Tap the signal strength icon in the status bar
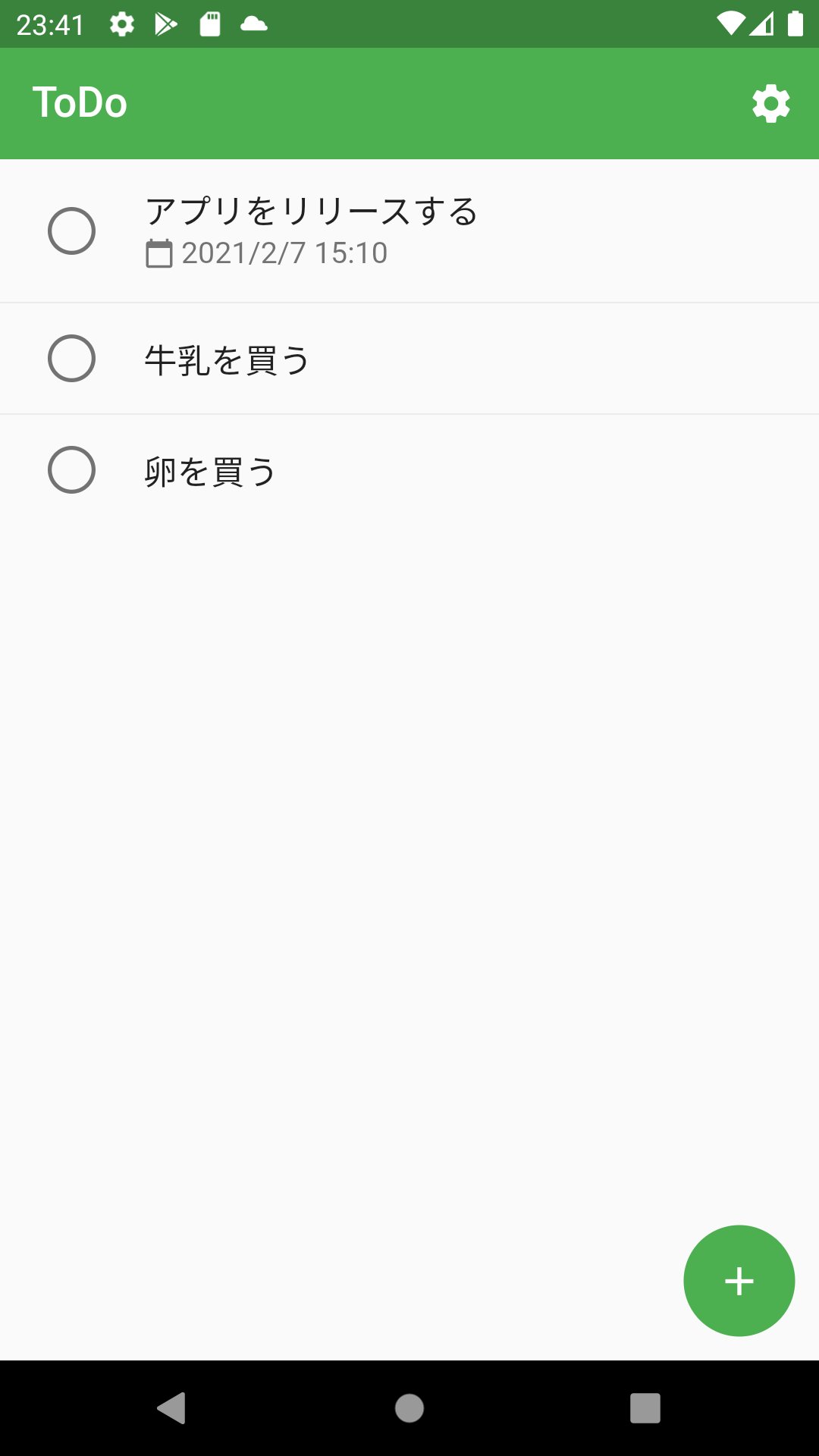This screenshot has width=819, height=1456. coord(762,24)
